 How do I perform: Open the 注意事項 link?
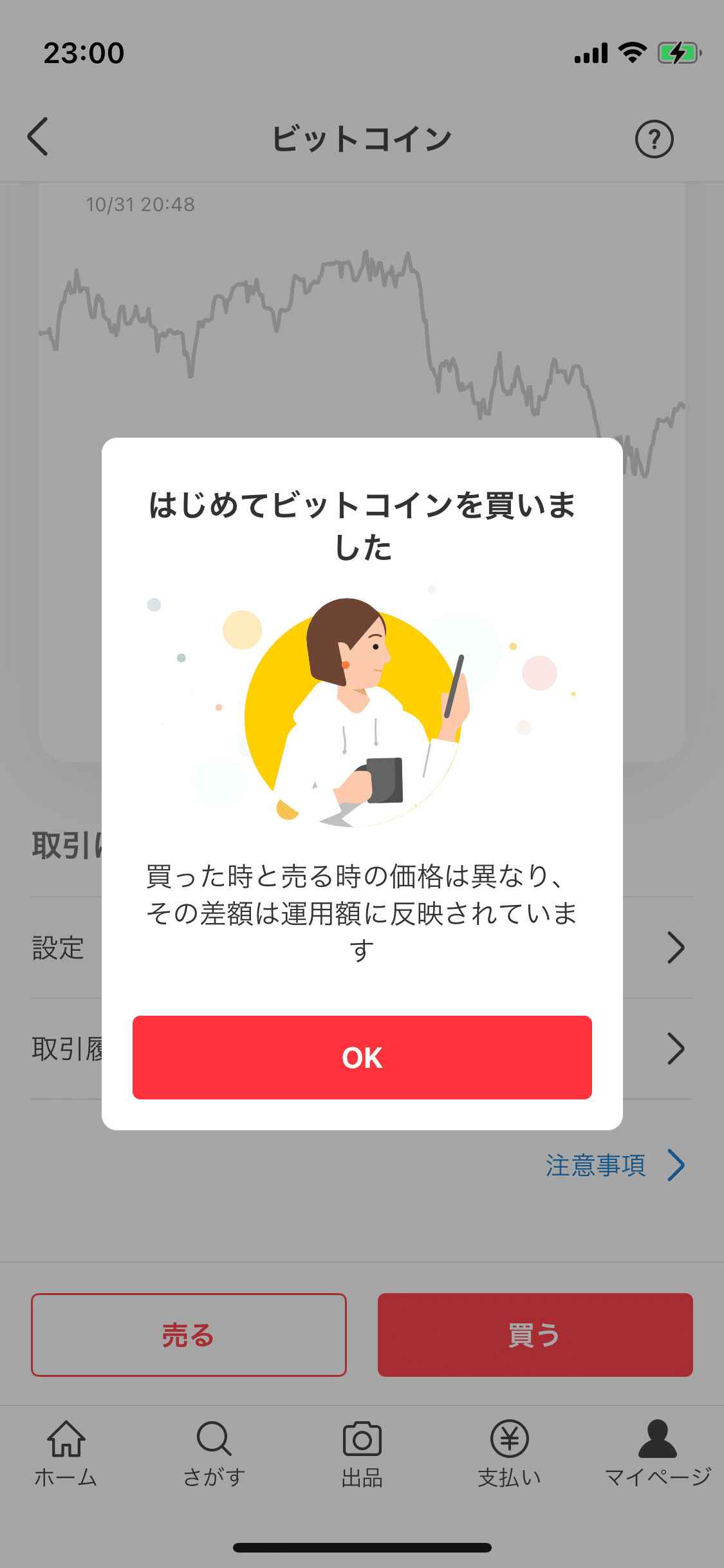(595, 1165)
